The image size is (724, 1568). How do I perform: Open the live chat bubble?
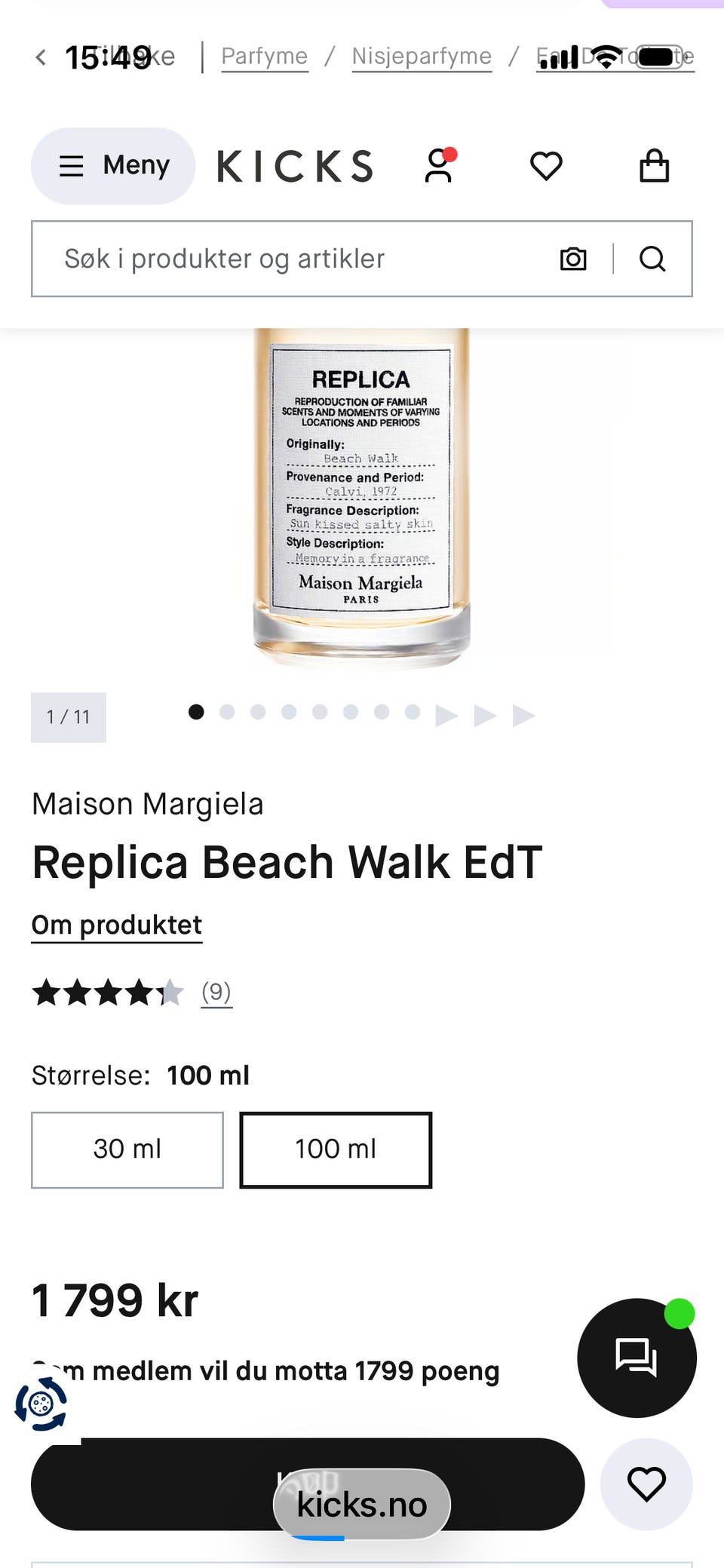[x=637, y=1358]
